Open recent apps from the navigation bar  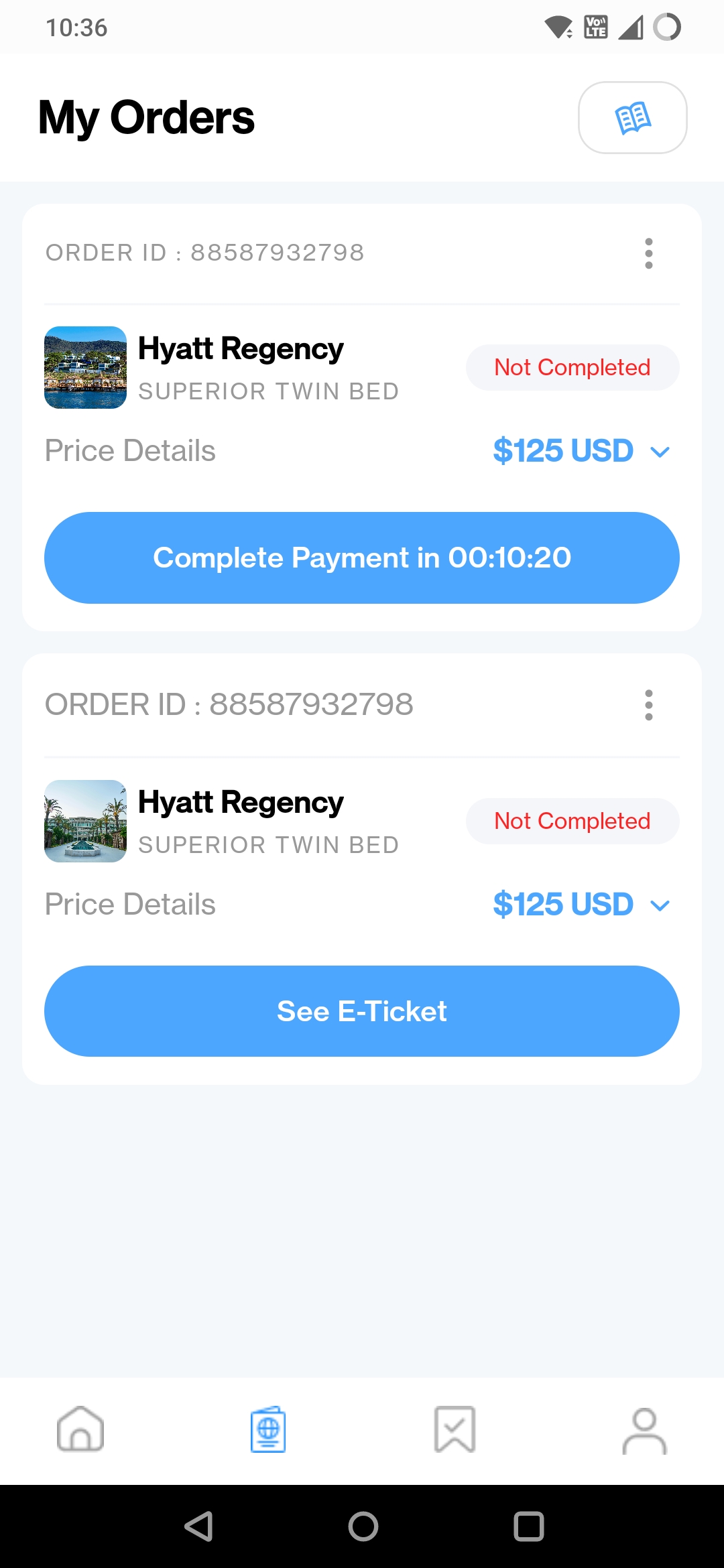point(528,1526)
